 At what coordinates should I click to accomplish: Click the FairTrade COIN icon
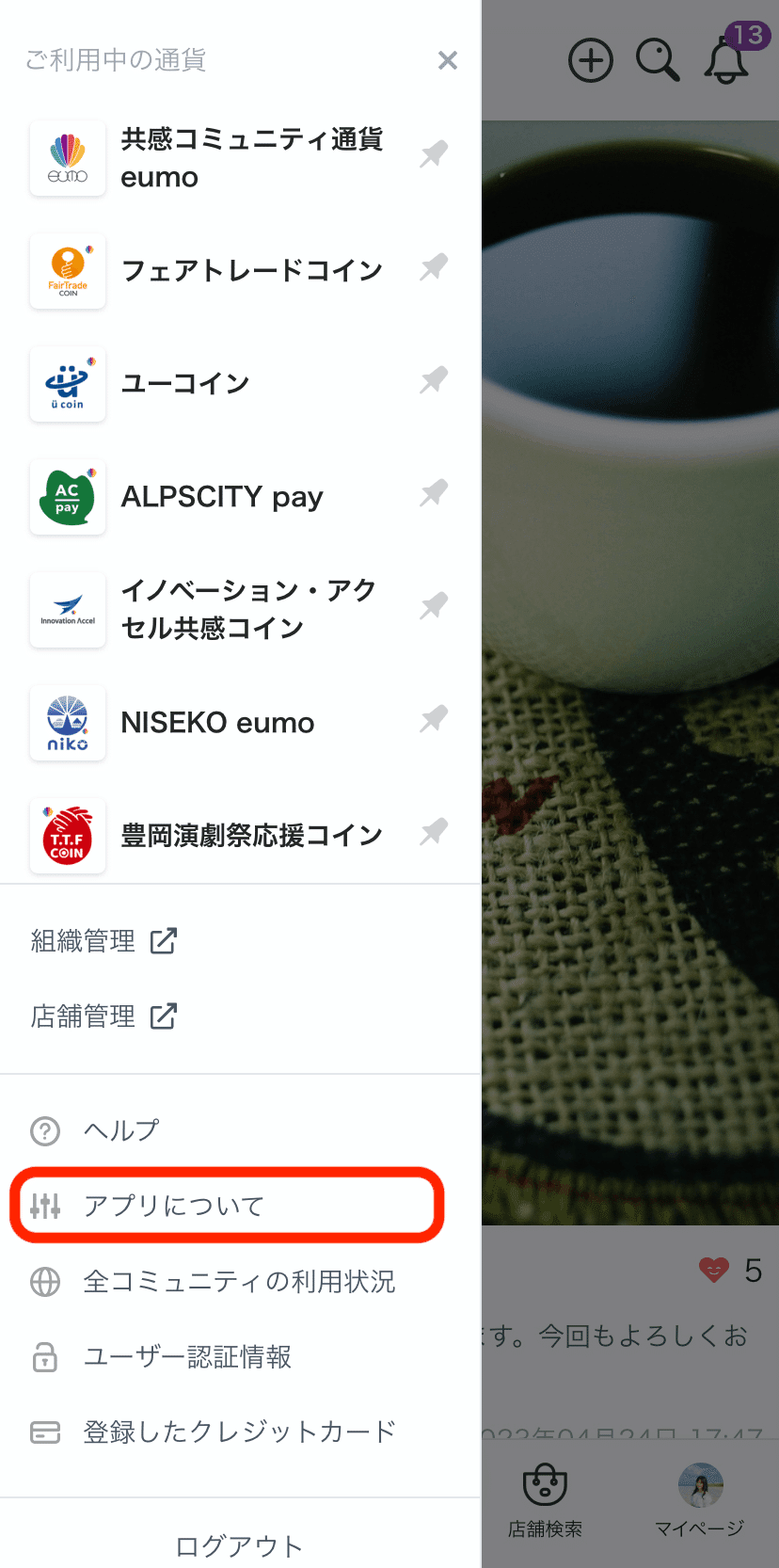(x=67, y=271)
